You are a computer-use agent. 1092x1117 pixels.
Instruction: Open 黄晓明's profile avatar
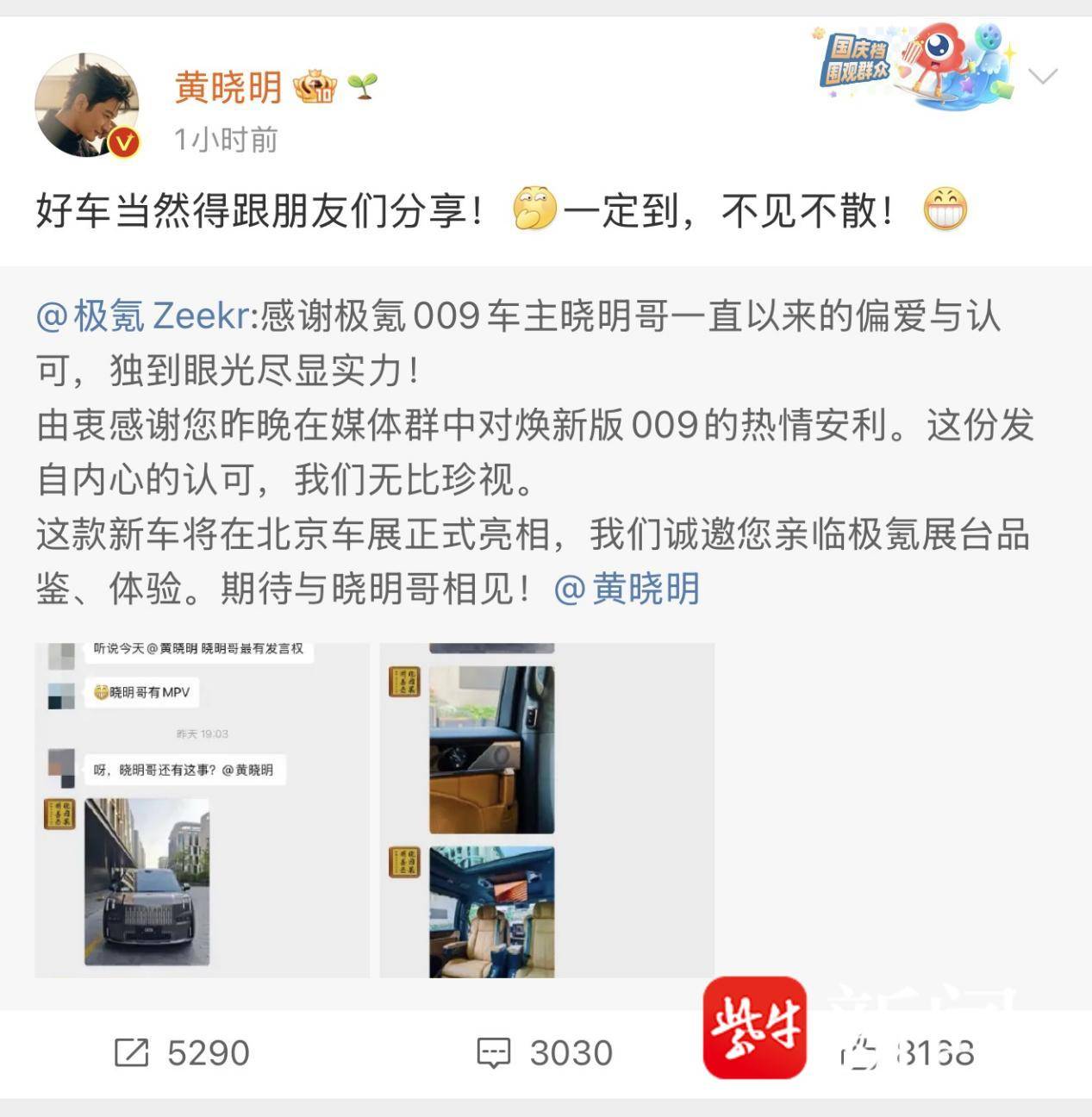coord(86,106)
